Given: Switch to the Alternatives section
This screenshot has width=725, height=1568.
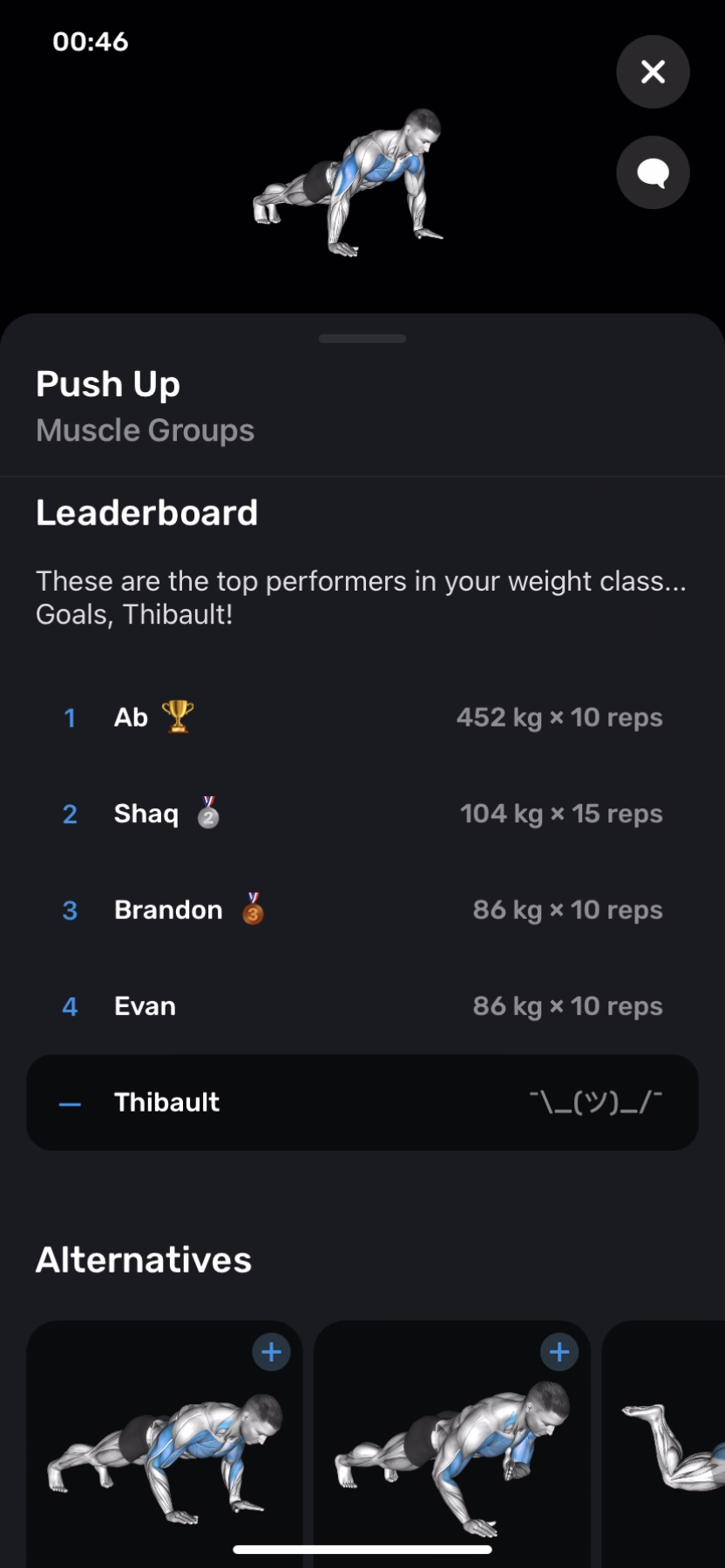Looking at the screenshot, I should click(143, 1258).
